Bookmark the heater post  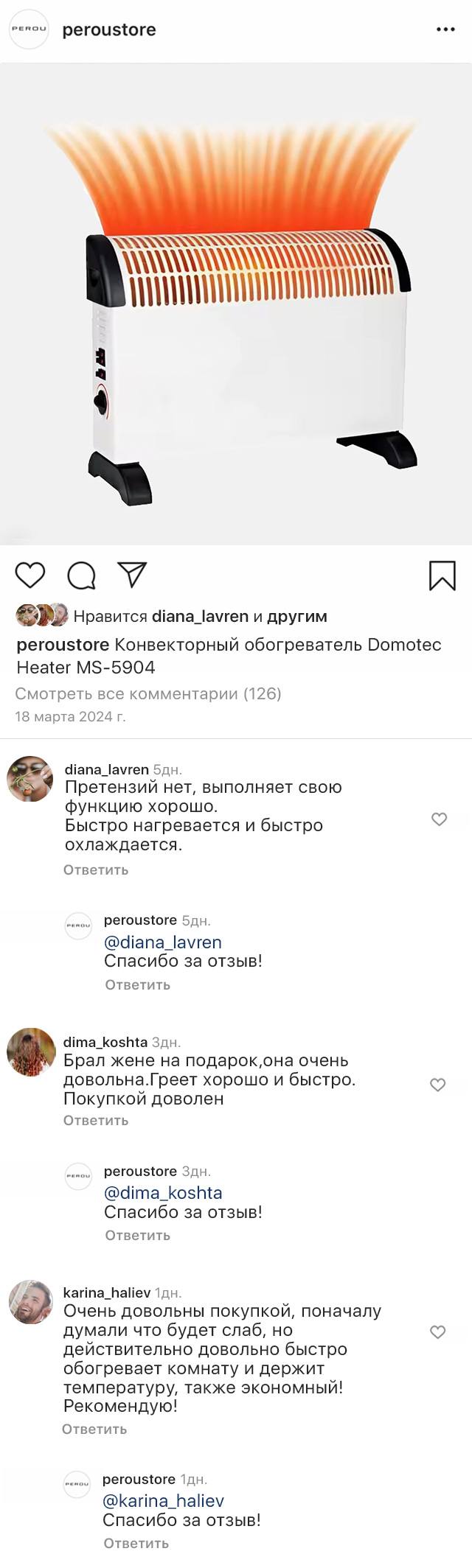click(442, 575)
